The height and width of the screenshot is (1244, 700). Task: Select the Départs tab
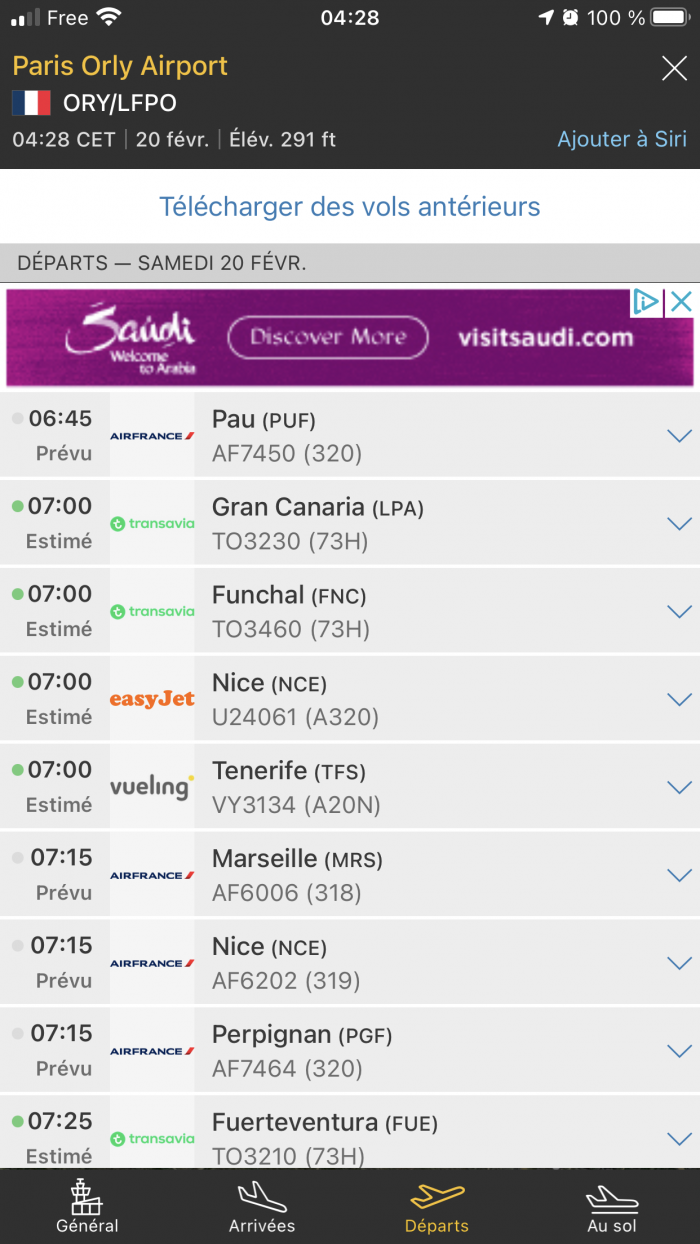(x=437, y=1207)
